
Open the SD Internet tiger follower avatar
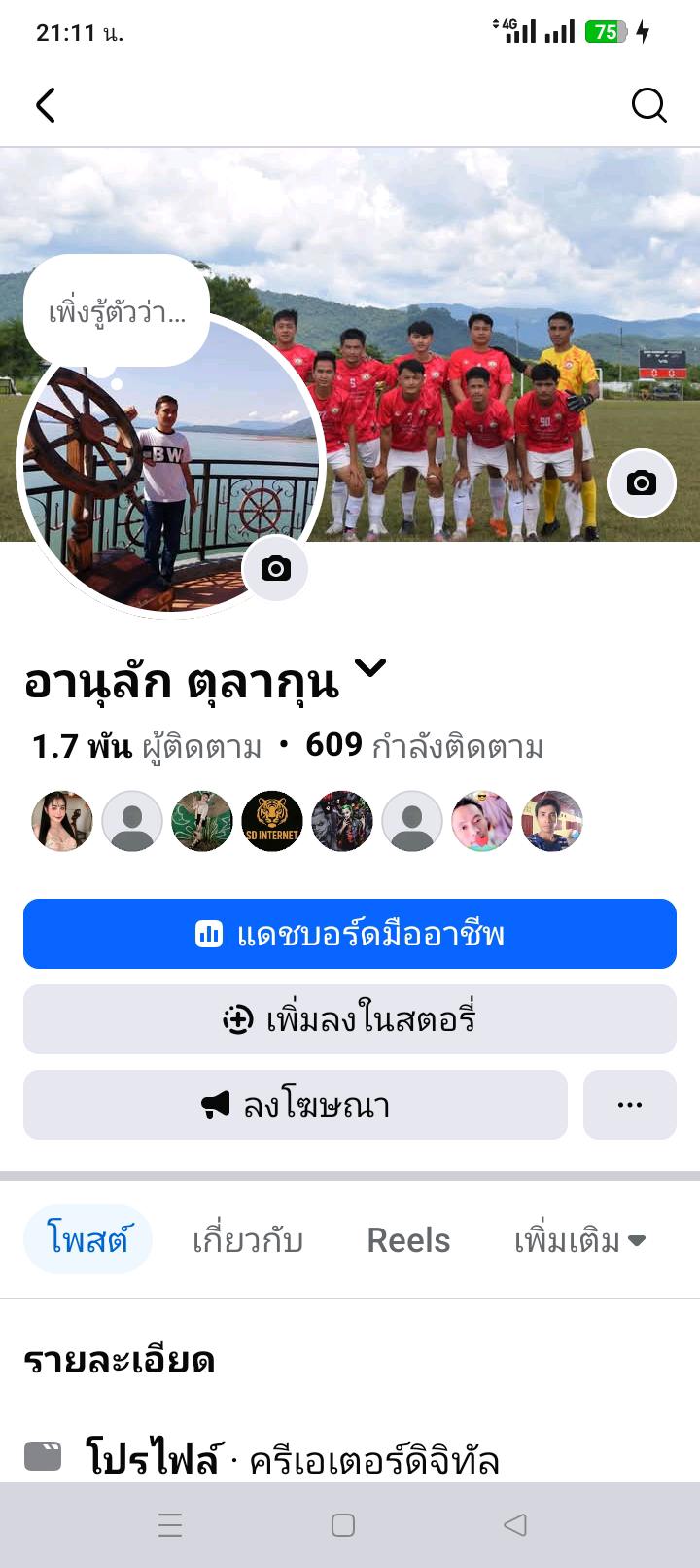(272, 822)
